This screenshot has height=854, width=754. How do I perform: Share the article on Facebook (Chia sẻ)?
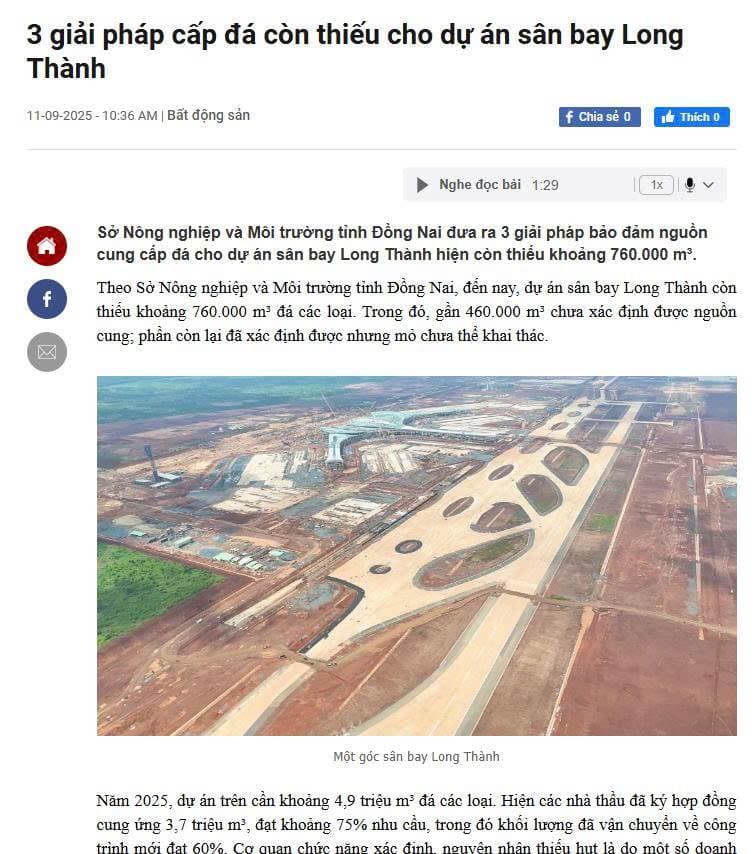tap(599, 117)
